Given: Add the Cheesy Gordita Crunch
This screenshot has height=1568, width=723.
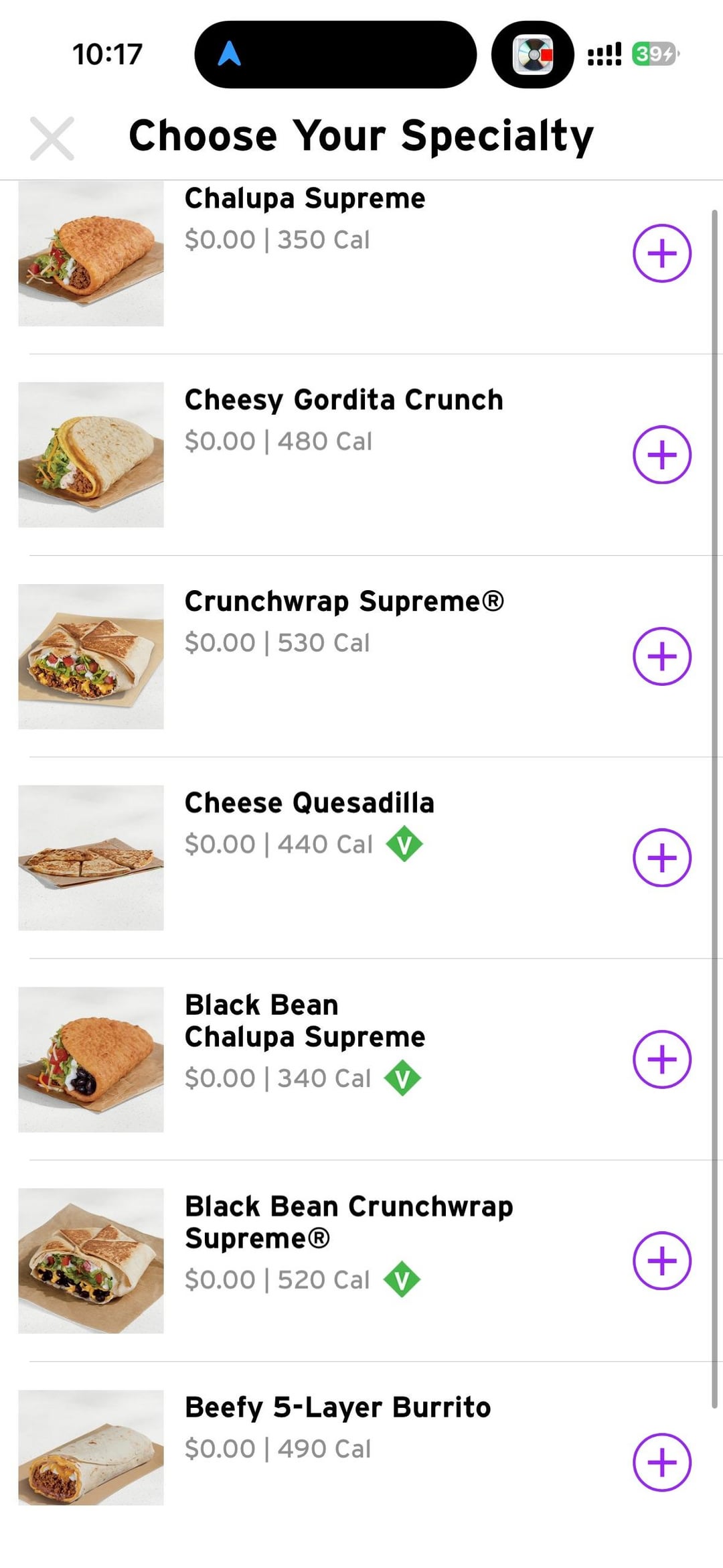Looking at the screenshot, I should (x=661, y=455).
